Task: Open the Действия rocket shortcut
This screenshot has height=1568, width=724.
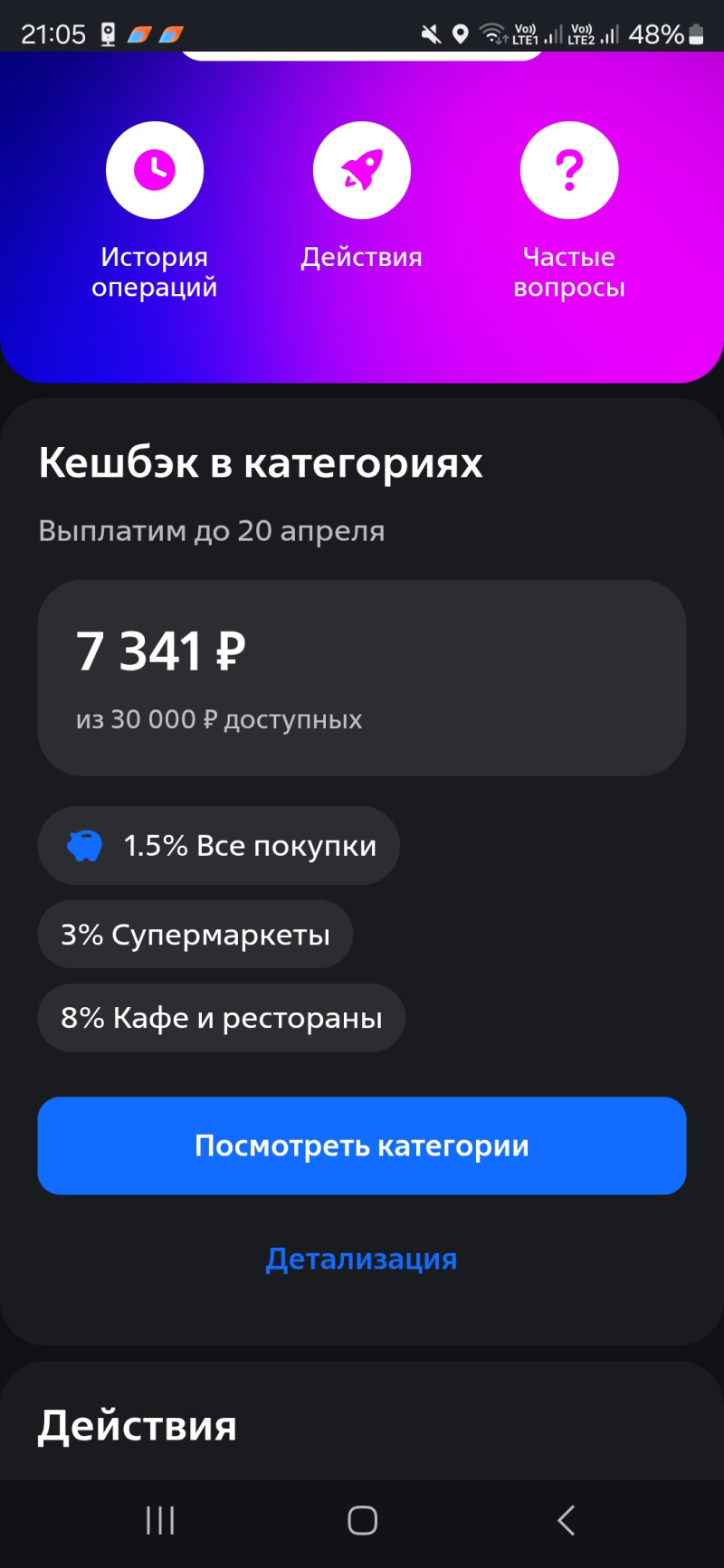Action: click(x=361, y=171)
